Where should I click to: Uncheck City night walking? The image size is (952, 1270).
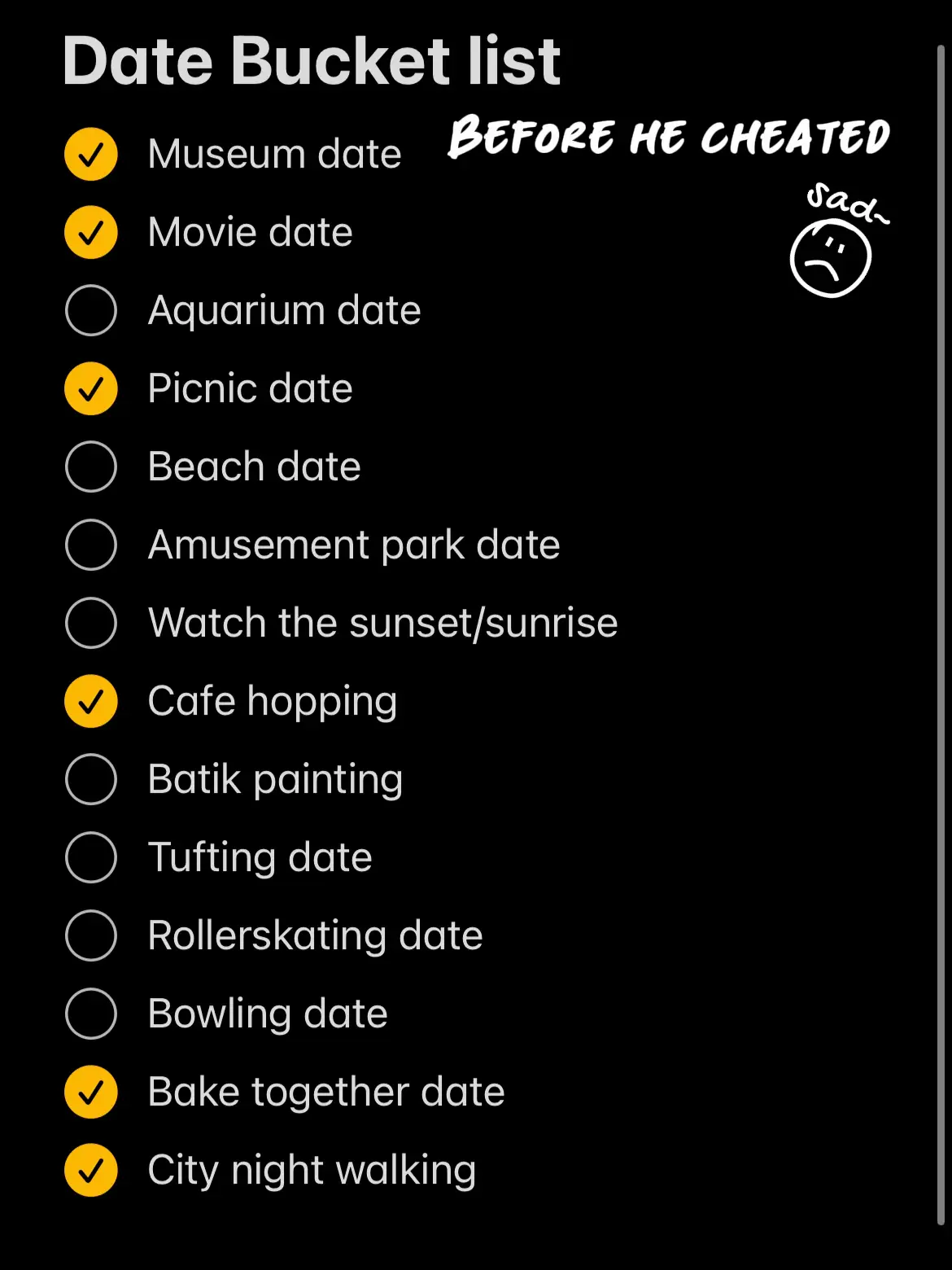pyautogui.click(x=91, y=1170)
